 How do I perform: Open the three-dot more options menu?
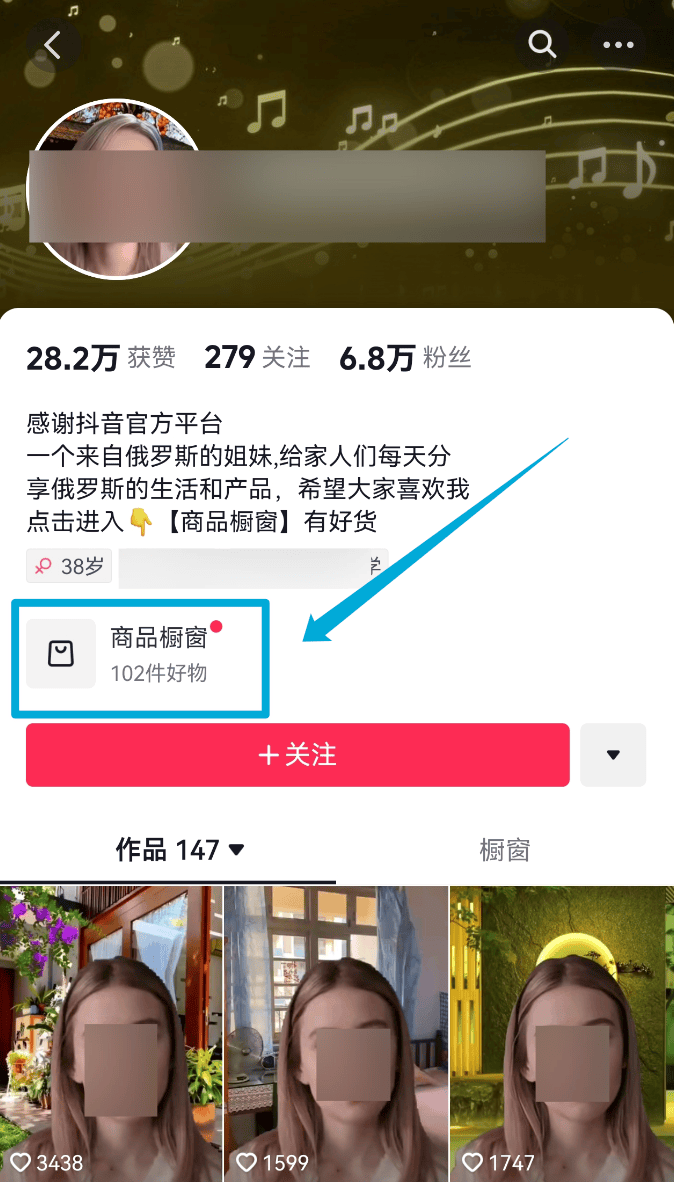(619, 44)
